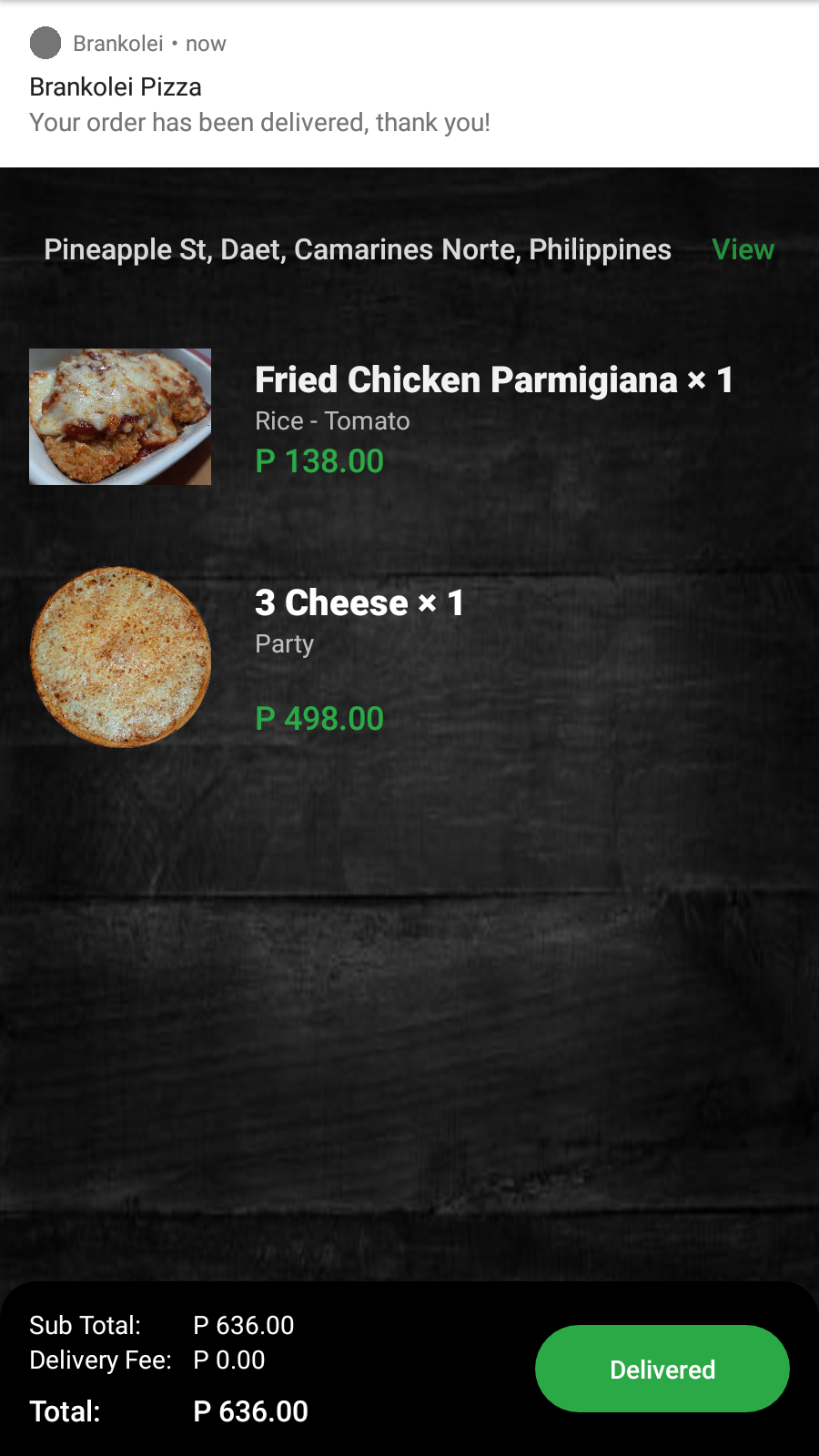Open the 3 Cheese pizza order item

pos(359,603)
